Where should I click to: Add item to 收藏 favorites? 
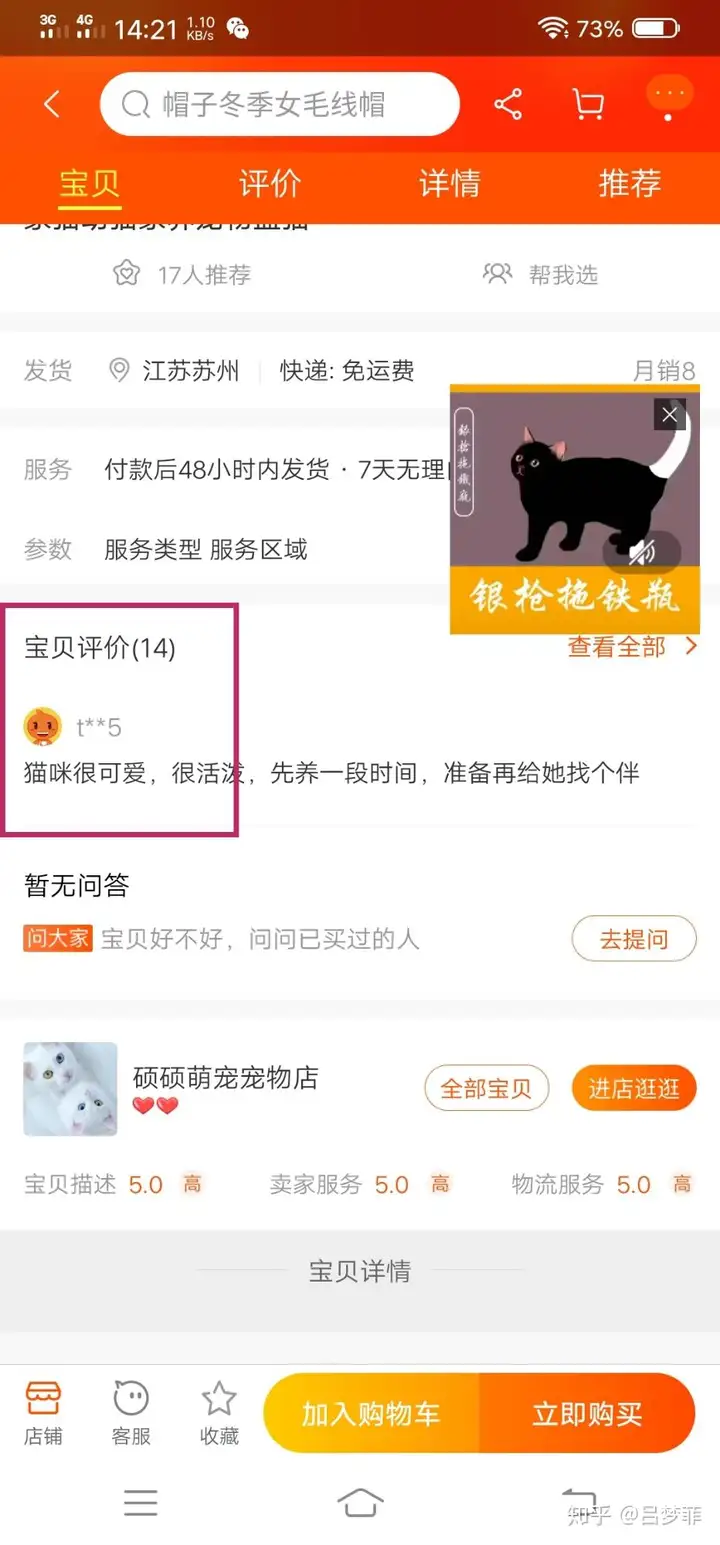tap(219, 1412)
